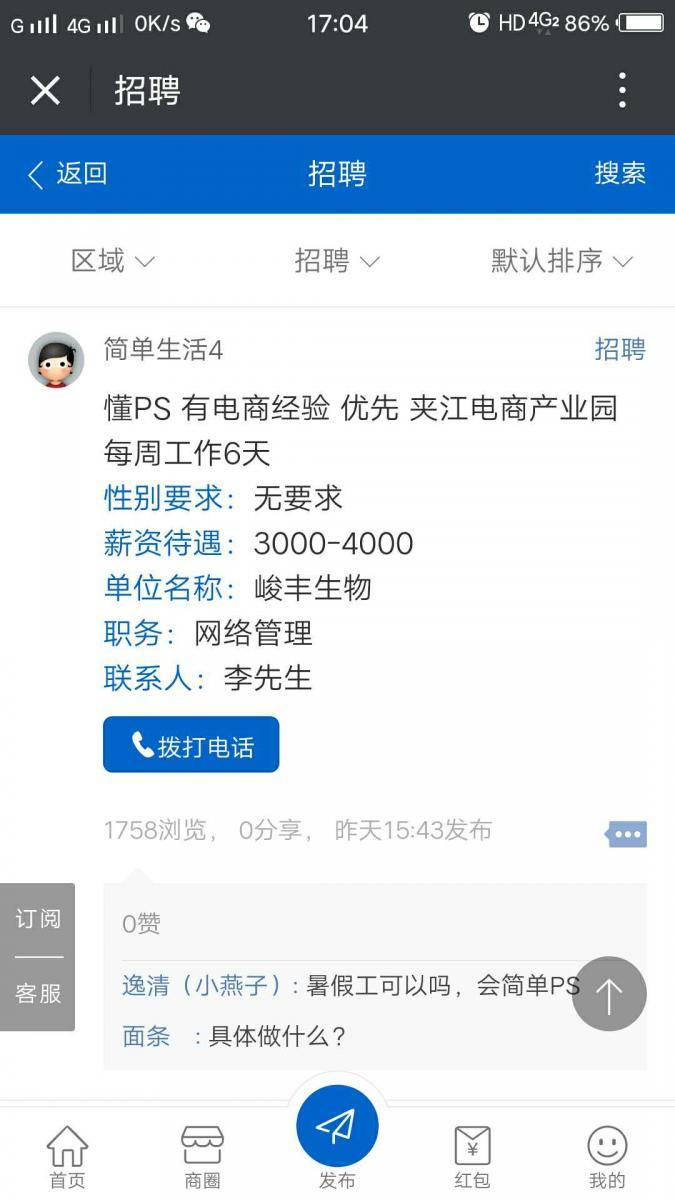
Task: Open the 默认排序 sorting dropdown
Action: coord(562,261)
